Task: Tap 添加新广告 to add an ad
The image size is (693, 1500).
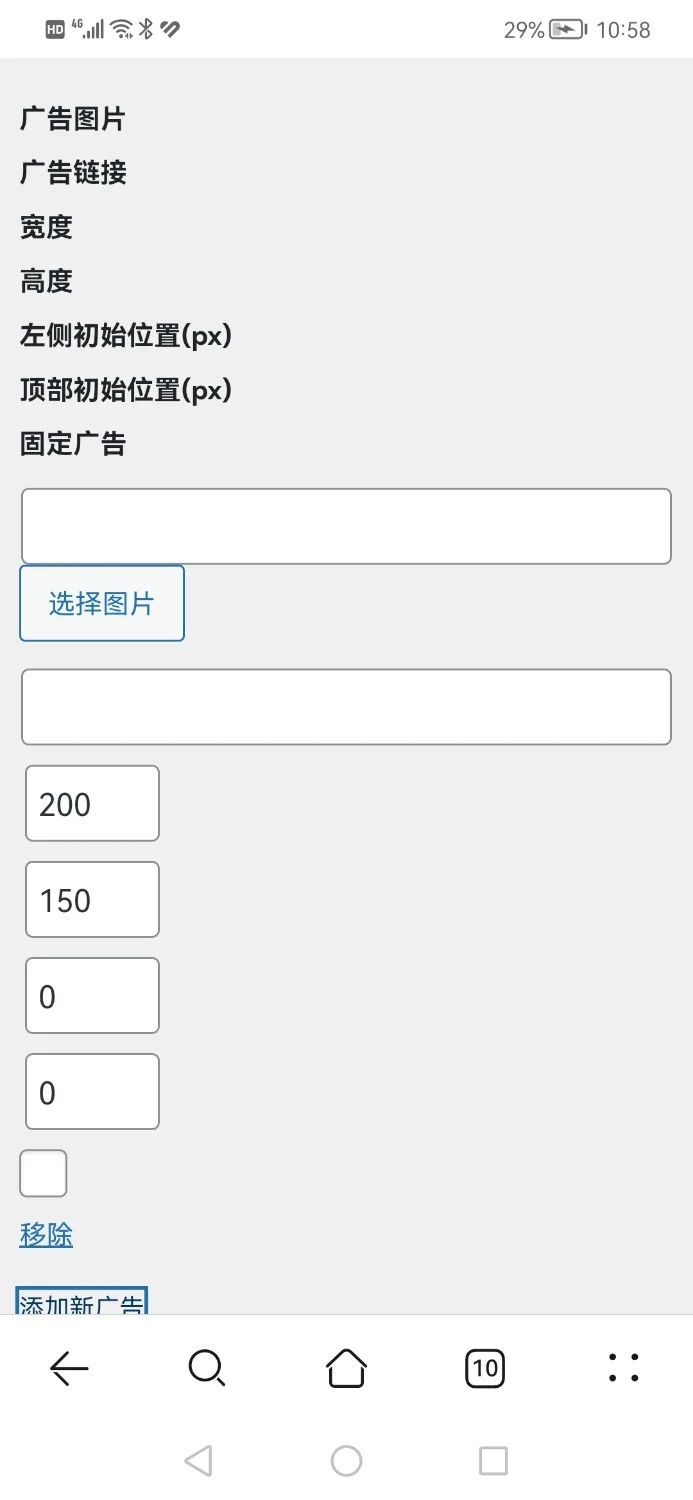Action: [x=82, y=1303]
